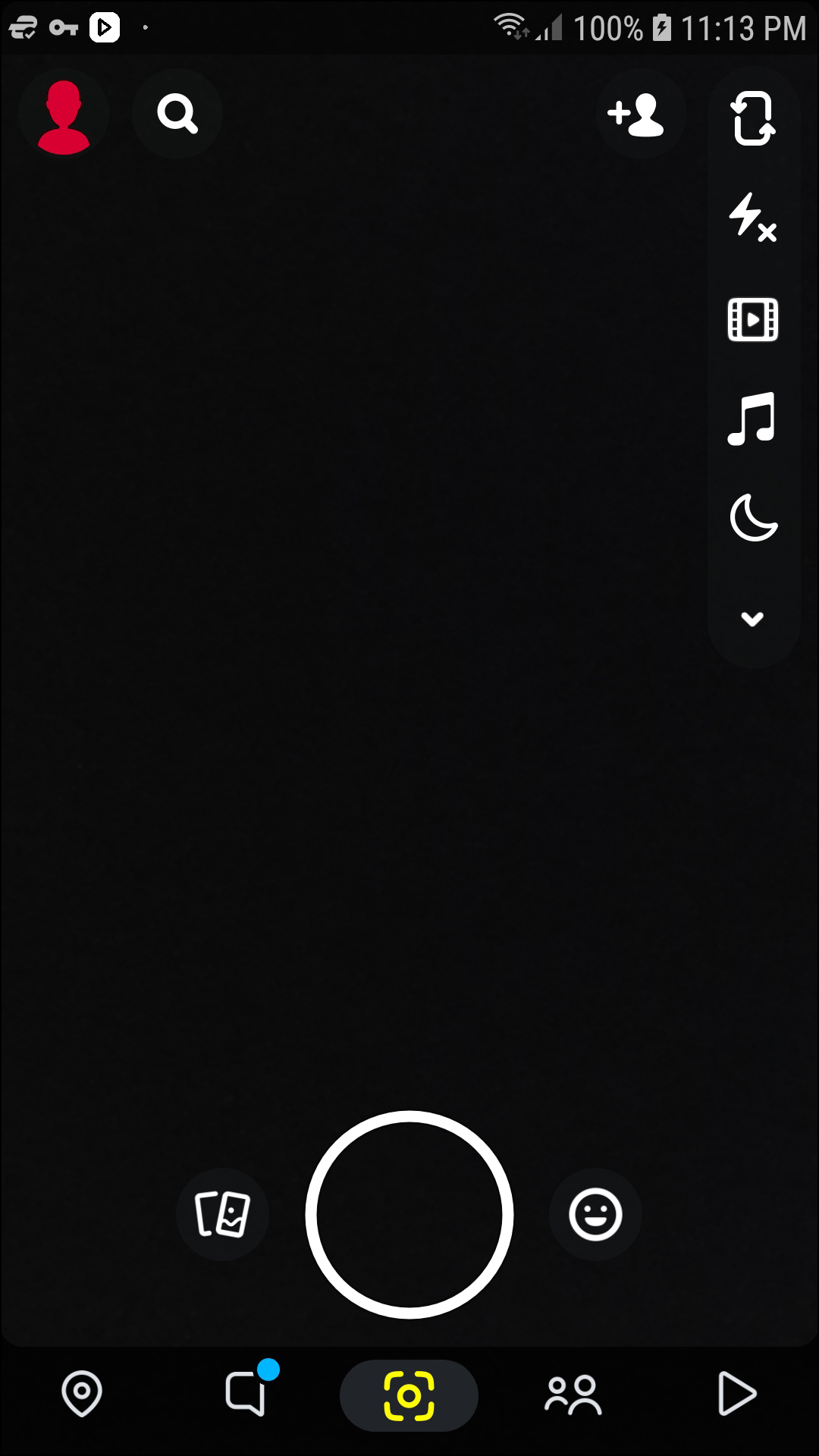Switch to the Stories friends tab
819x1456 pixels.
573,1395
